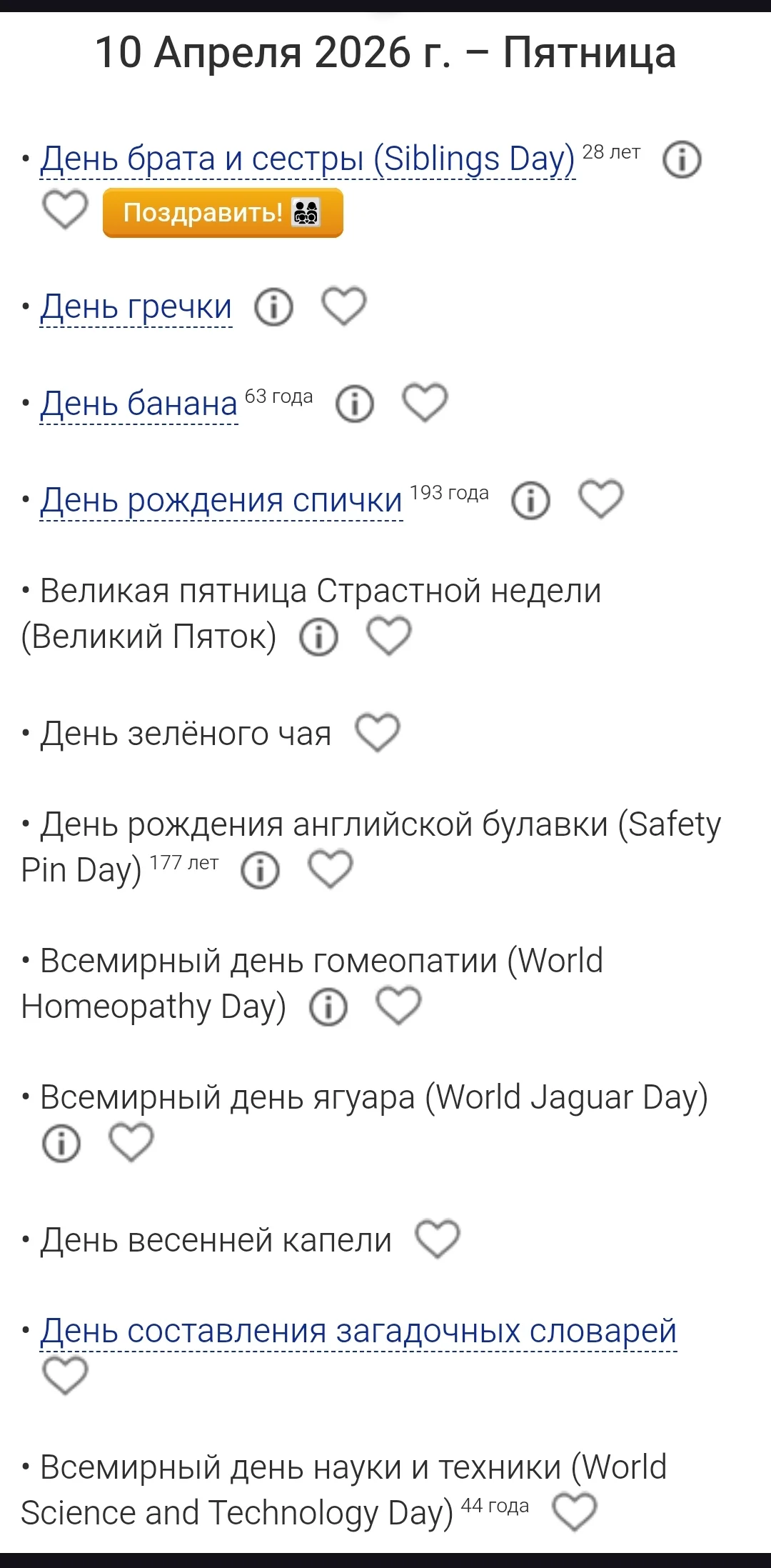Viewport: 771px width, 1568px height.
Task: Favorite World Science and Technology Day
Action: click(x=575, y=1512)
